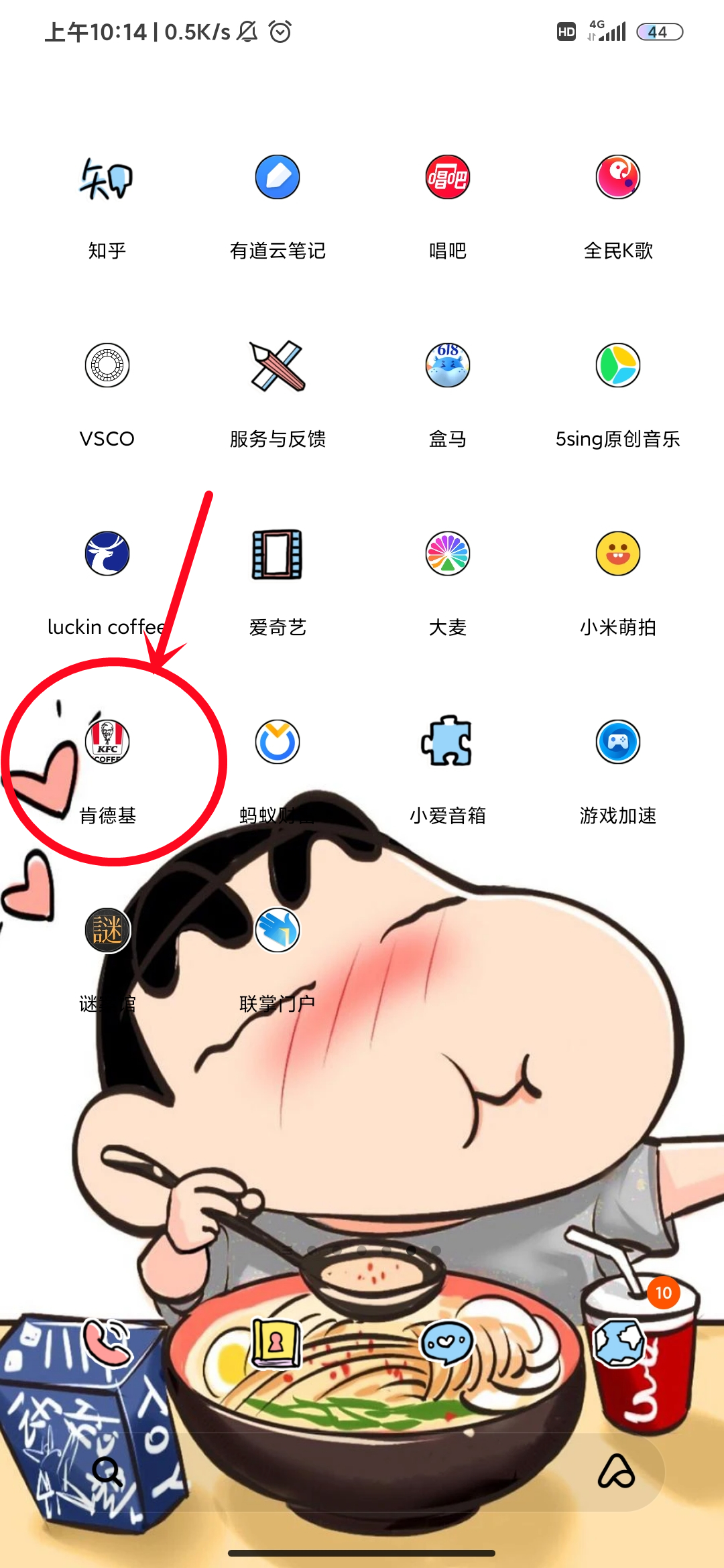This screenshot has height=1568, width=724.
Task: Open the 唱吧 app
Action: coord(448,178)
